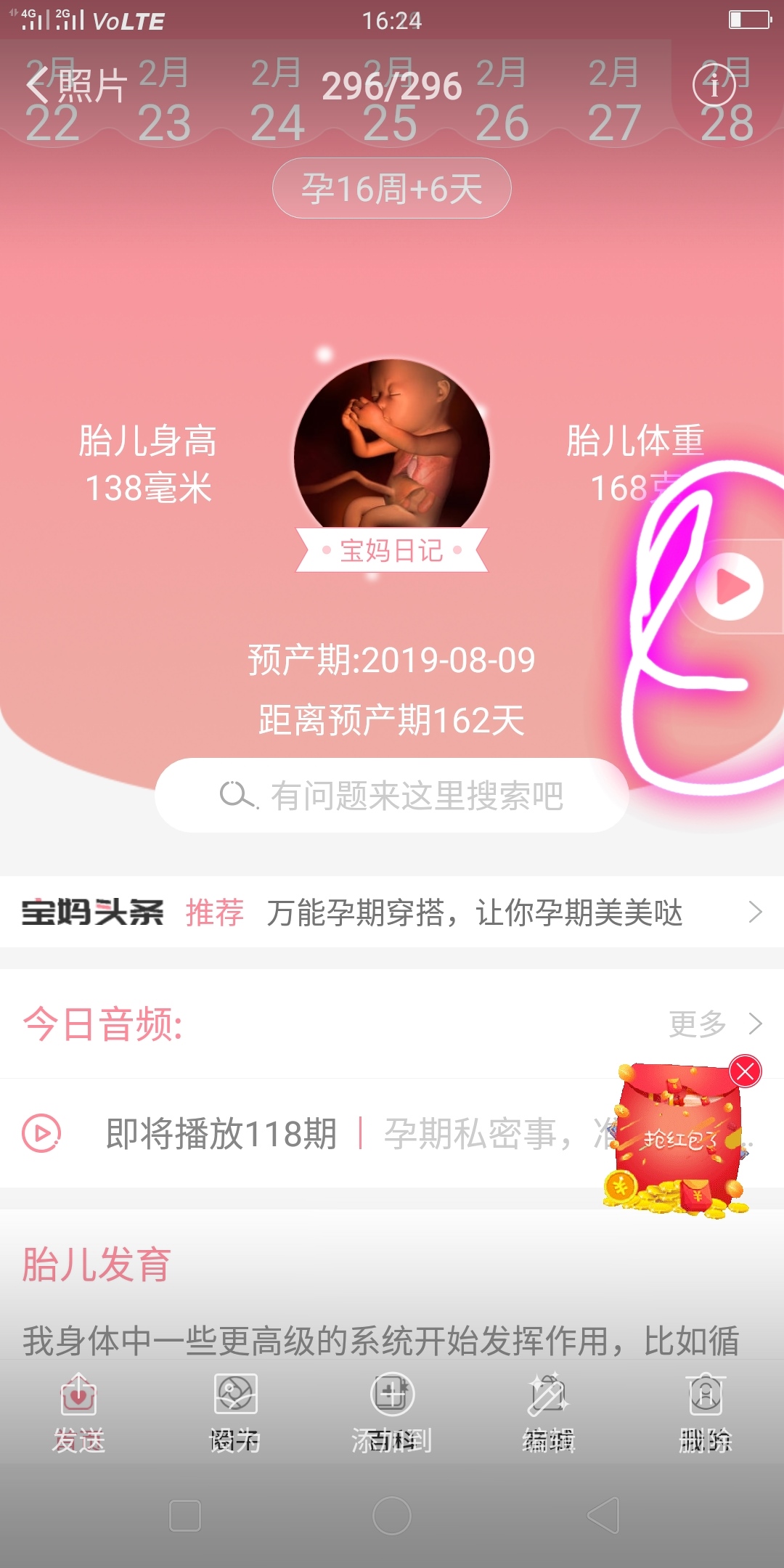Tap 发送 to send the photo
The height and width of the screenshot is (1568, 784).
coord(78,1413)
